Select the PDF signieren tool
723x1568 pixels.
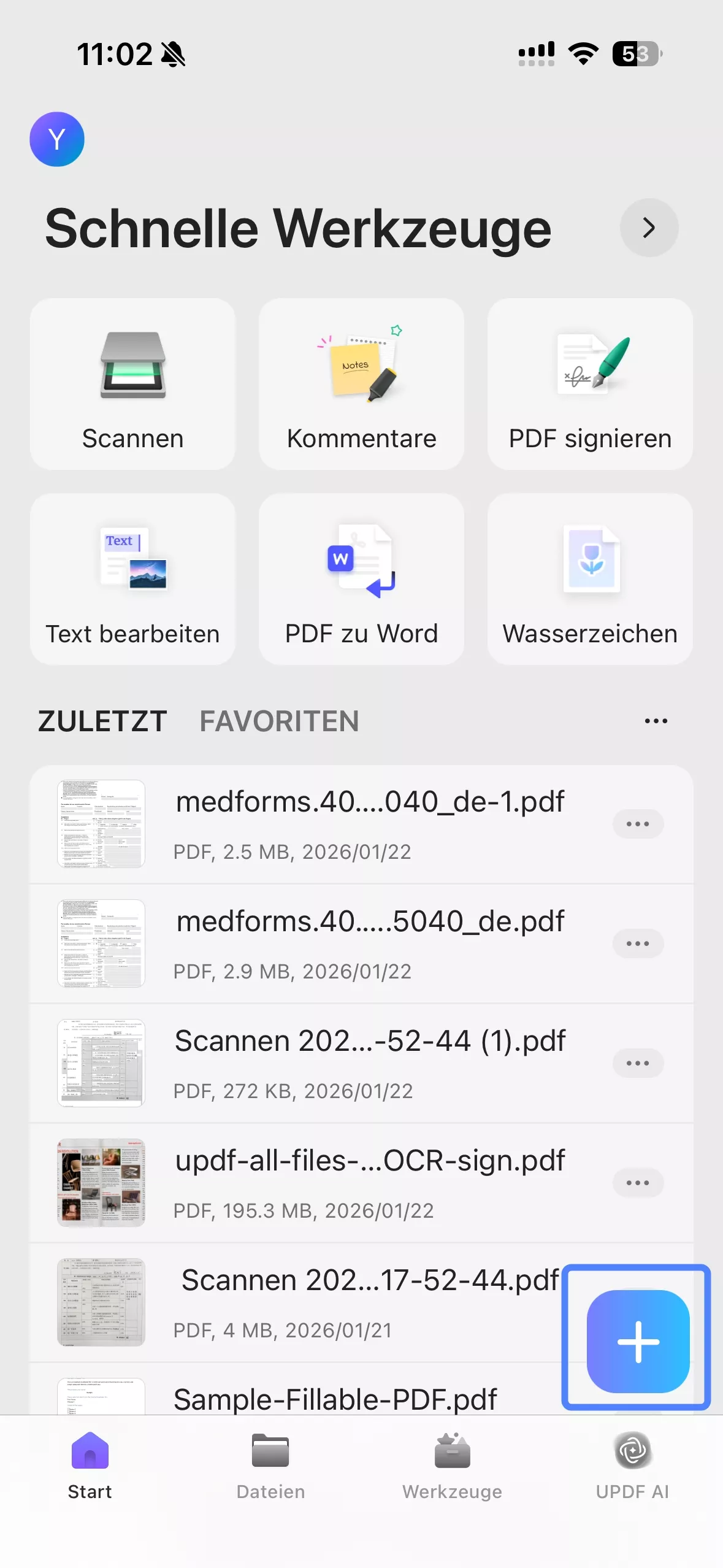pyautogui.click(x=589, y=385)
